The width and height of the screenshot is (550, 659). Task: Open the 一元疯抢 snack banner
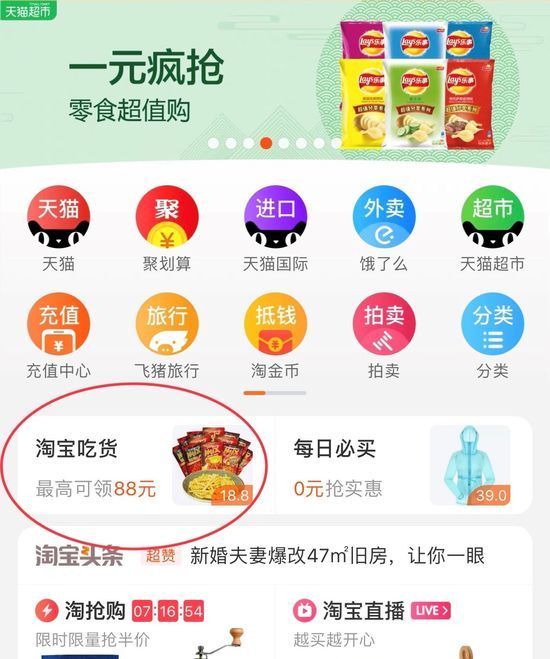(275, 84)
